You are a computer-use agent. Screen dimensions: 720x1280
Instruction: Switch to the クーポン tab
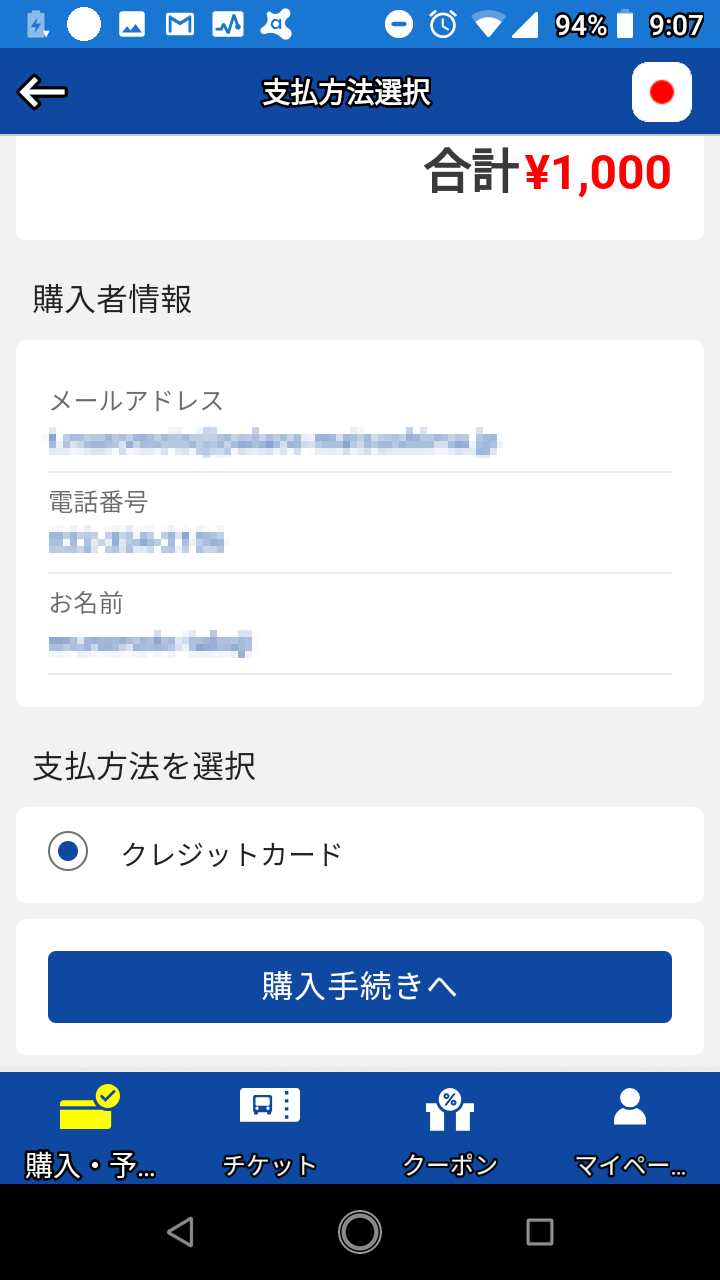(450, 1130)
